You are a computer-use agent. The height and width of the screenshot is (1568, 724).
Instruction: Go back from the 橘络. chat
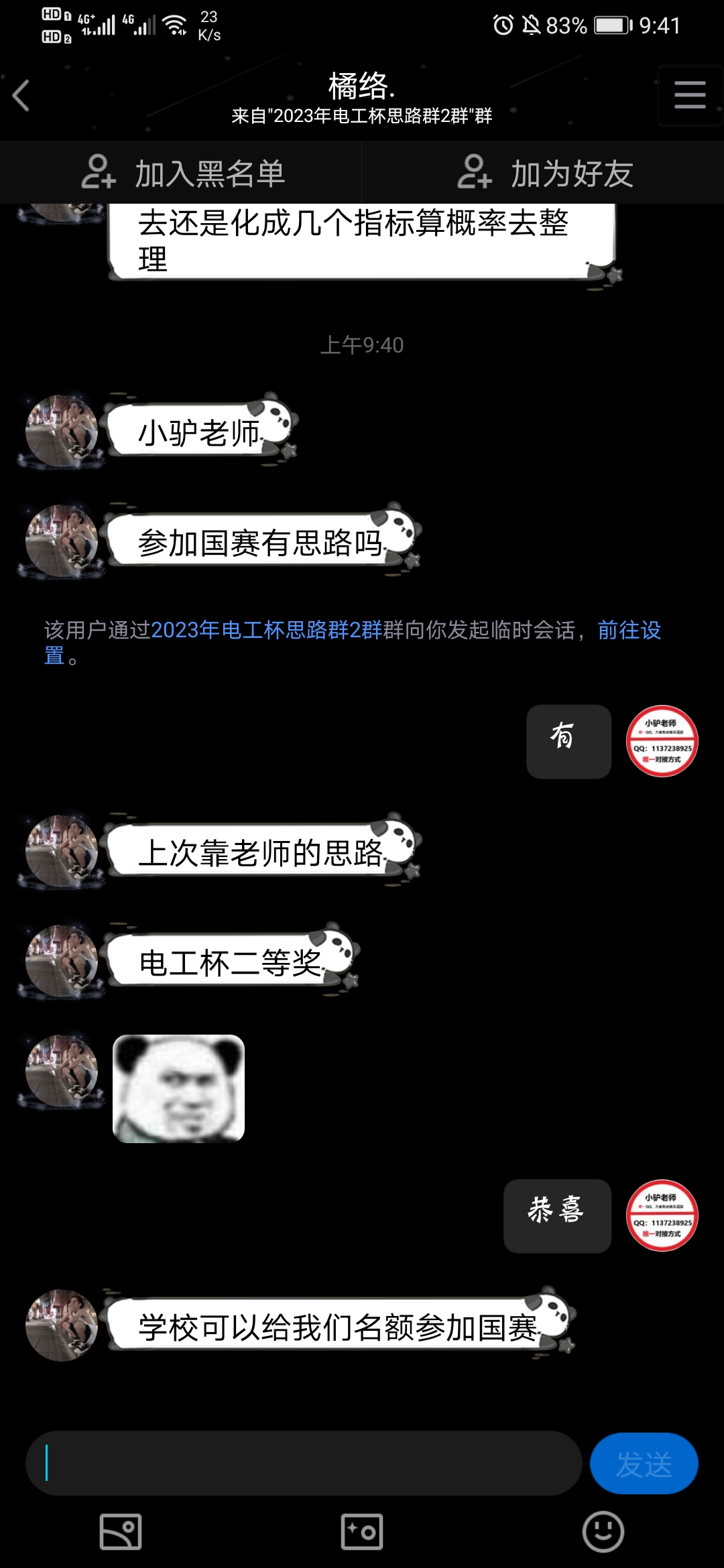point(21,95)
